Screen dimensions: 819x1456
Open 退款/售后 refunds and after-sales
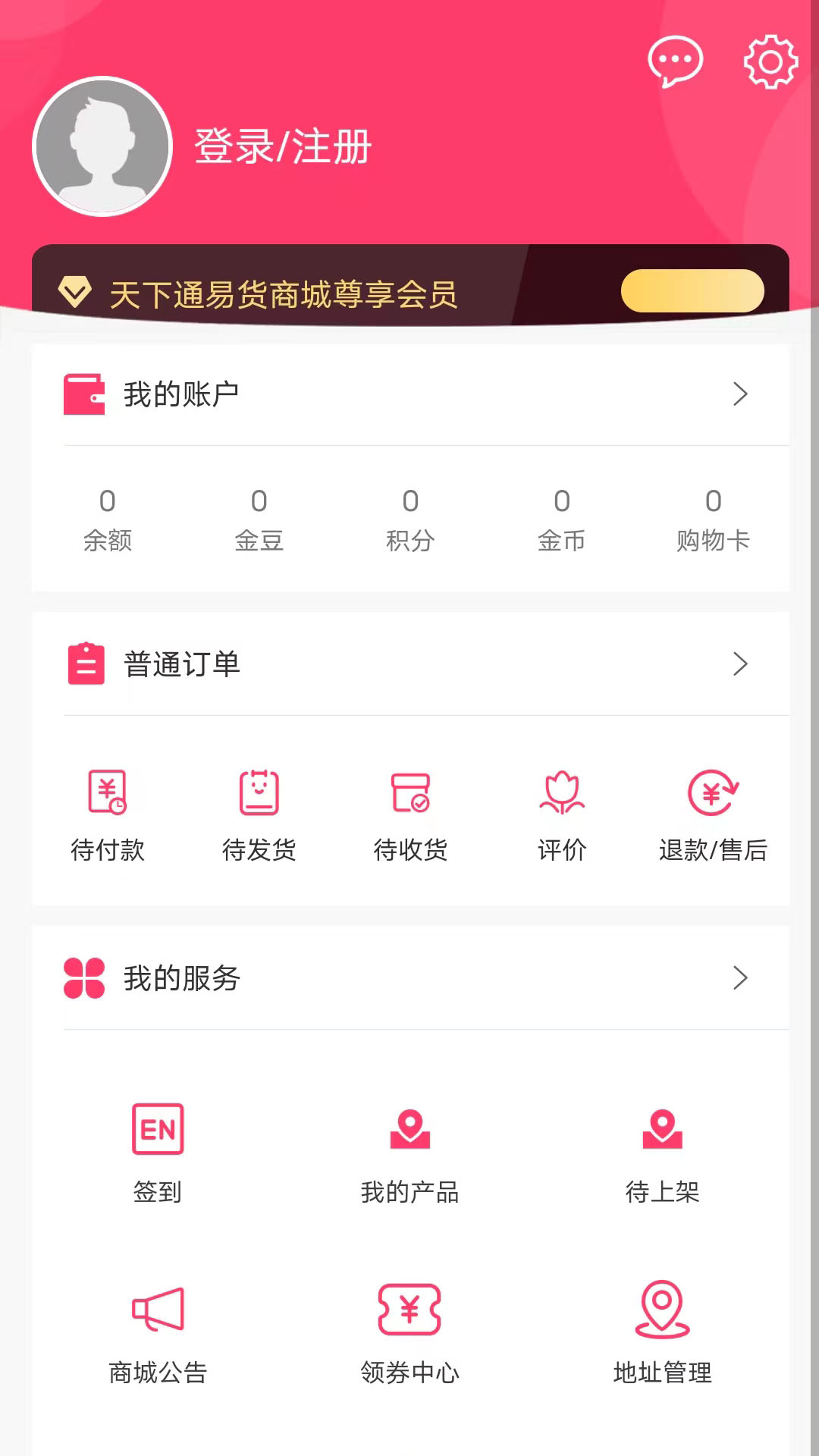pyautogui.click(x=713, y=816)
